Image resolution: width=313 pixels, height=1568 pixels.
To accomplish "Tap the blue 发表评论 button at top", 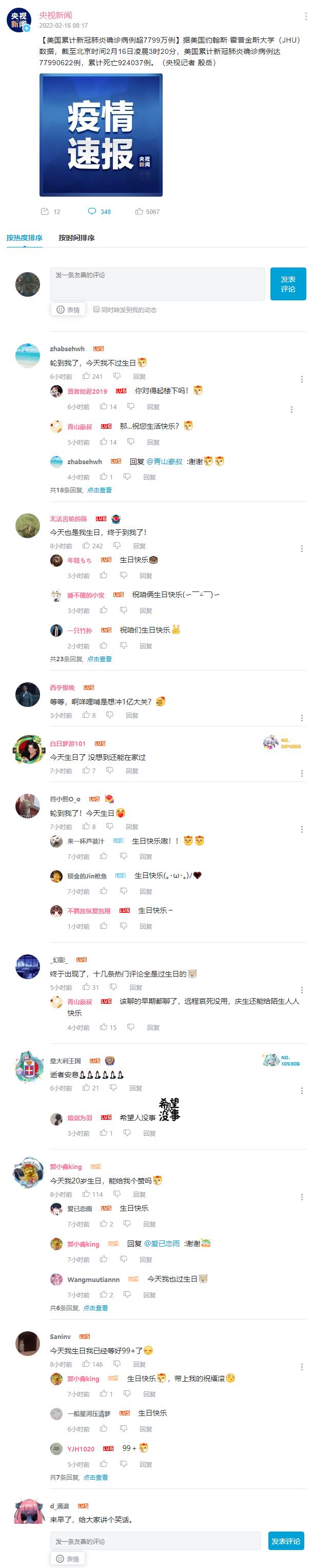I will click(287, 283).
